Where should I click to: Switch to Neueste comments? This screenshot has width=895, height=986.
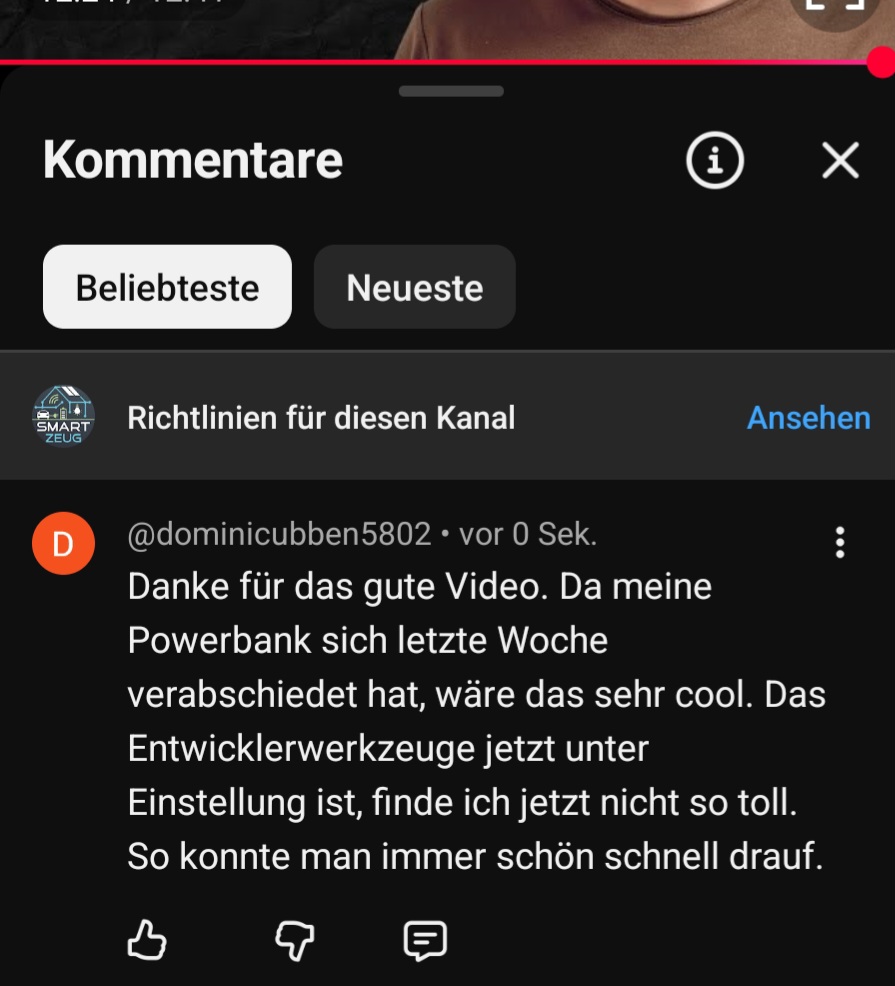coord(414,288)
